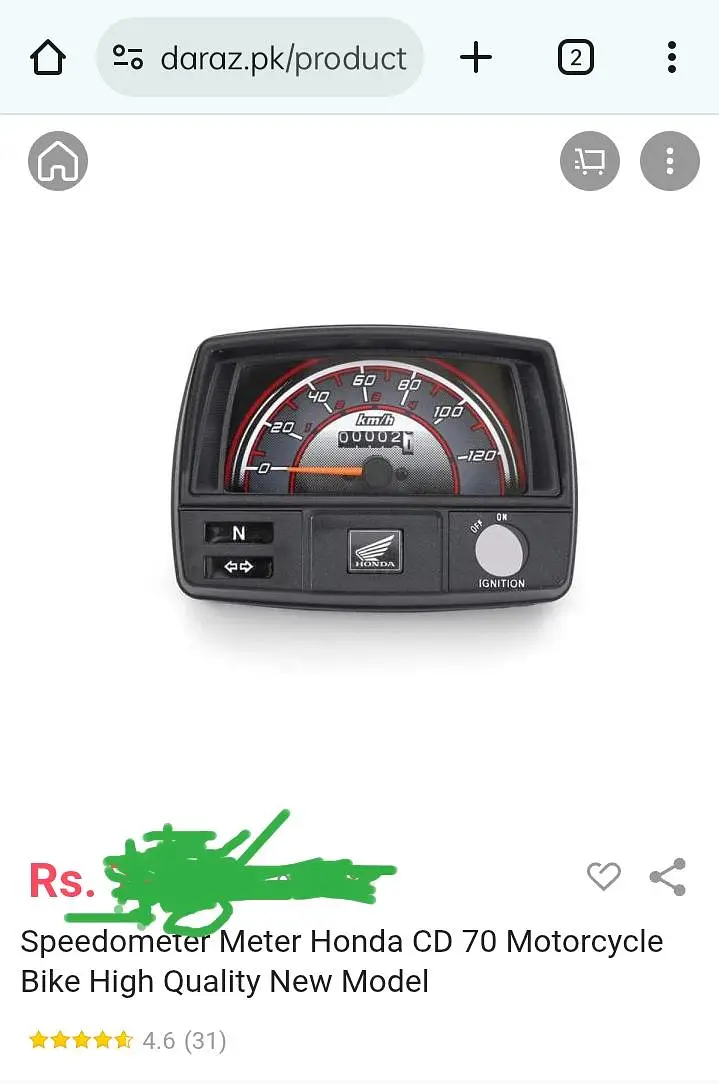Open the browser overflow menu

(672, 58)
